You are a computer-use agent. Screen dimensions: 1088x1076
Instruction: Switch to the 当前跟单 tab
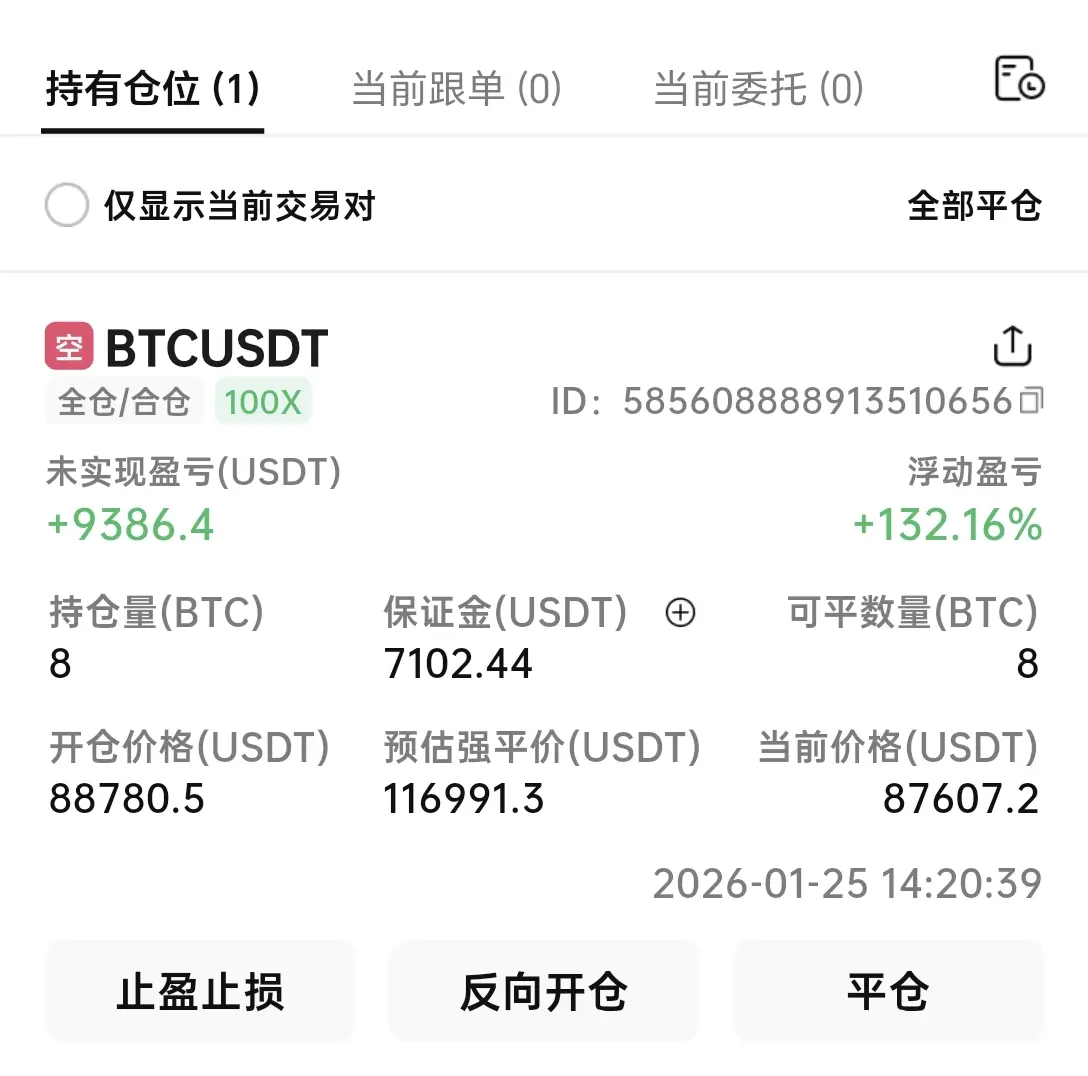(x=456, y=90)
